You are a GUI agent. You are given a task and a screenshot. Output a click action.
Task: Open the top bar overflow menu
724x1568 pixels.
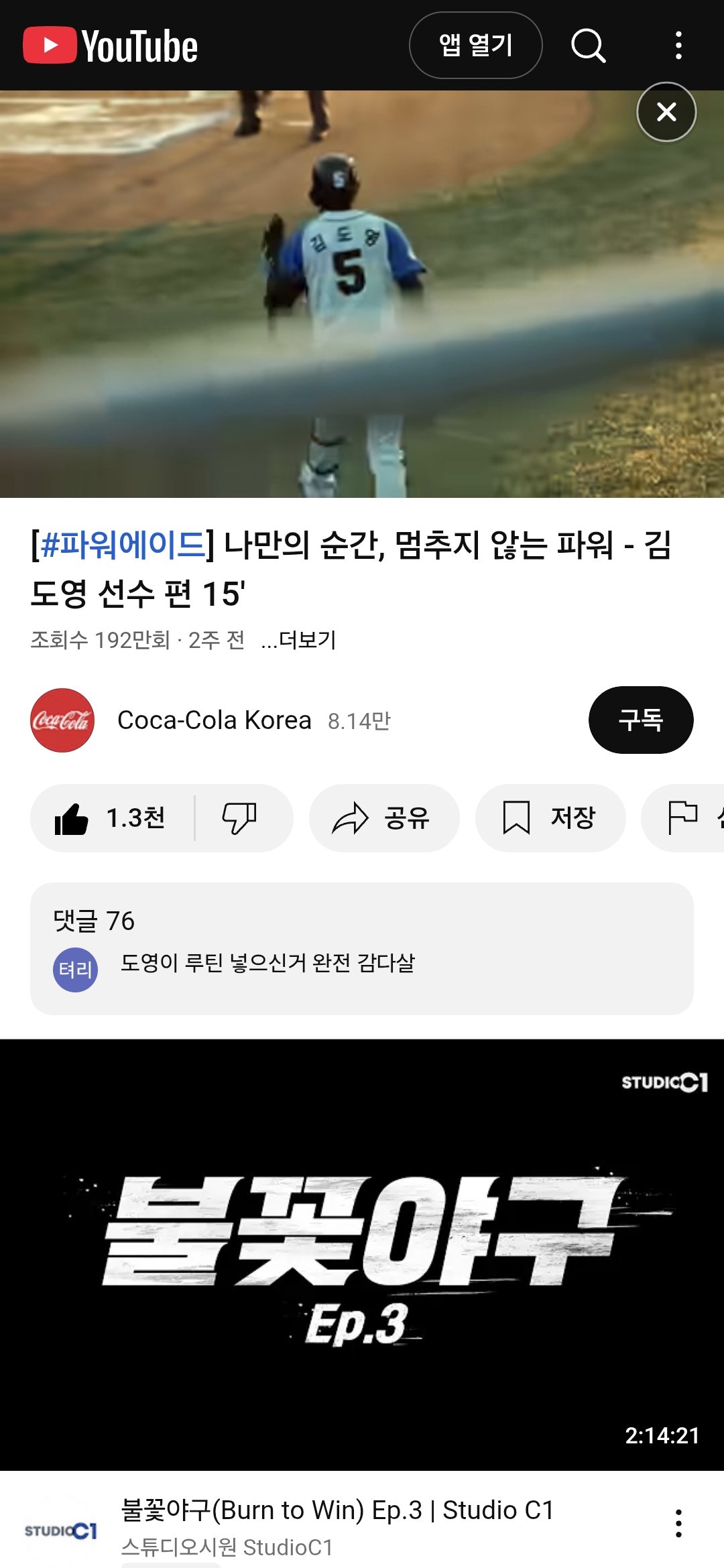click(678, 46)
